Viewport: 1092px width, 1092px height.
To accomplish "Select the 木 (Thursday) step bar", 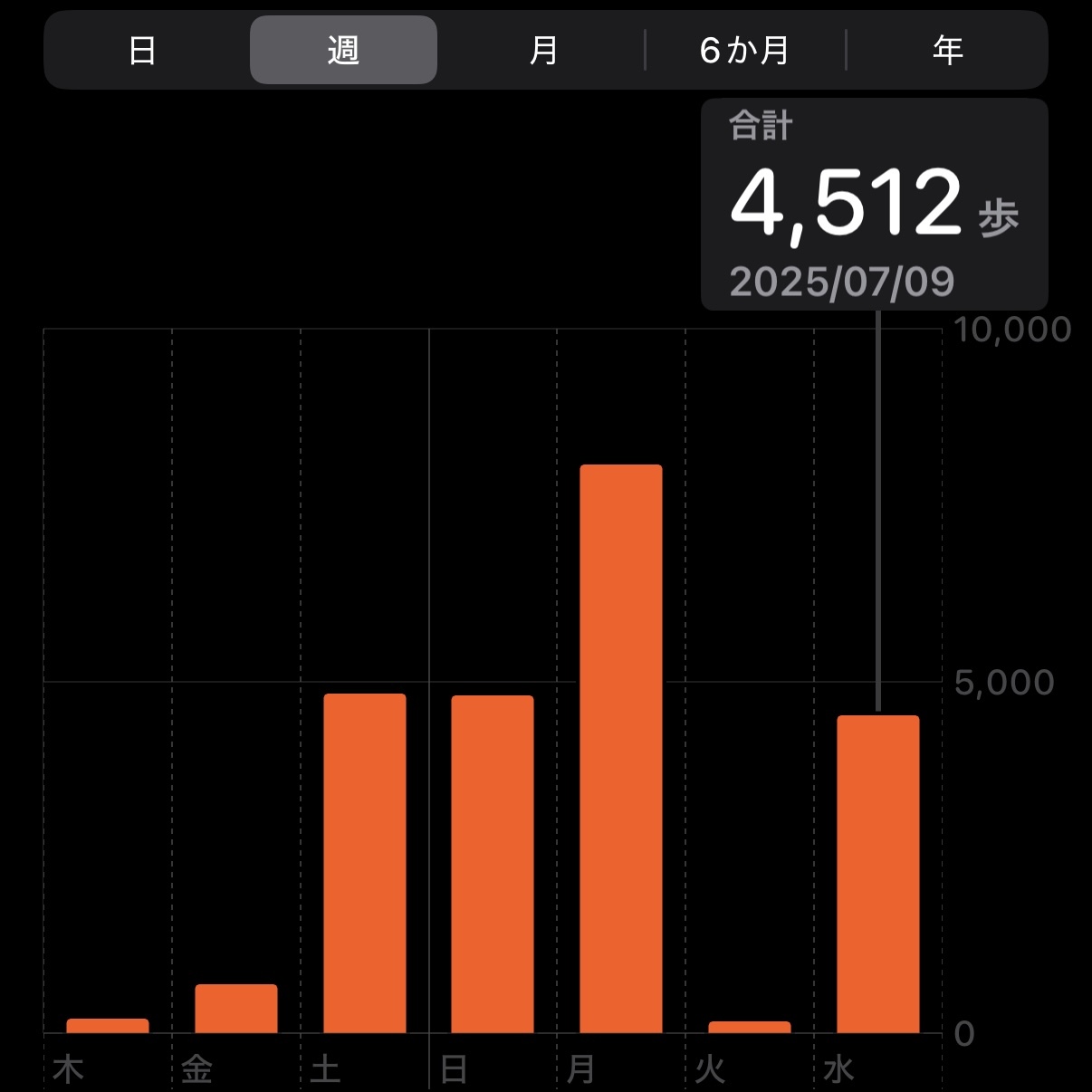I will 108,1025.
